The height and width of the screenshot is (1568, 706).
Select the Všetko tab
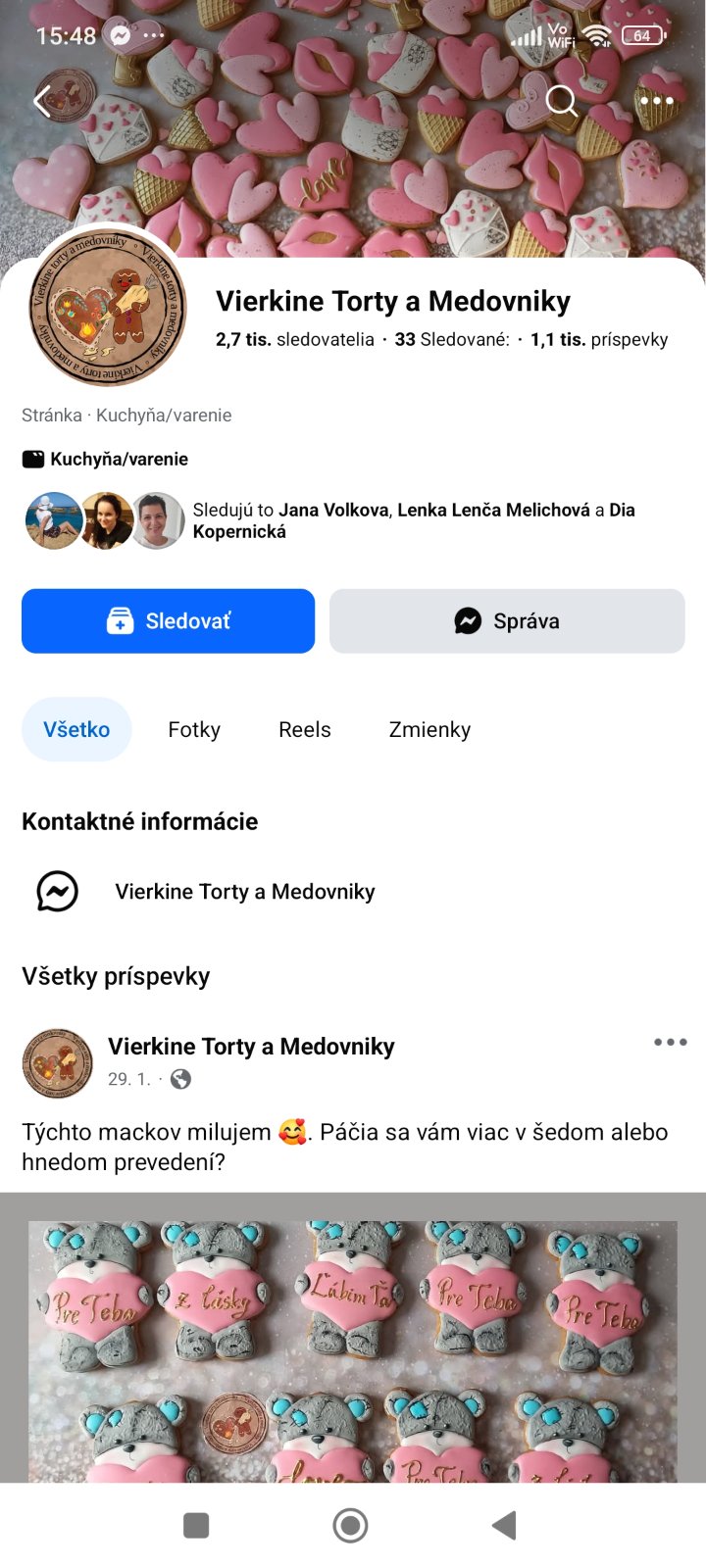point(76,729)
